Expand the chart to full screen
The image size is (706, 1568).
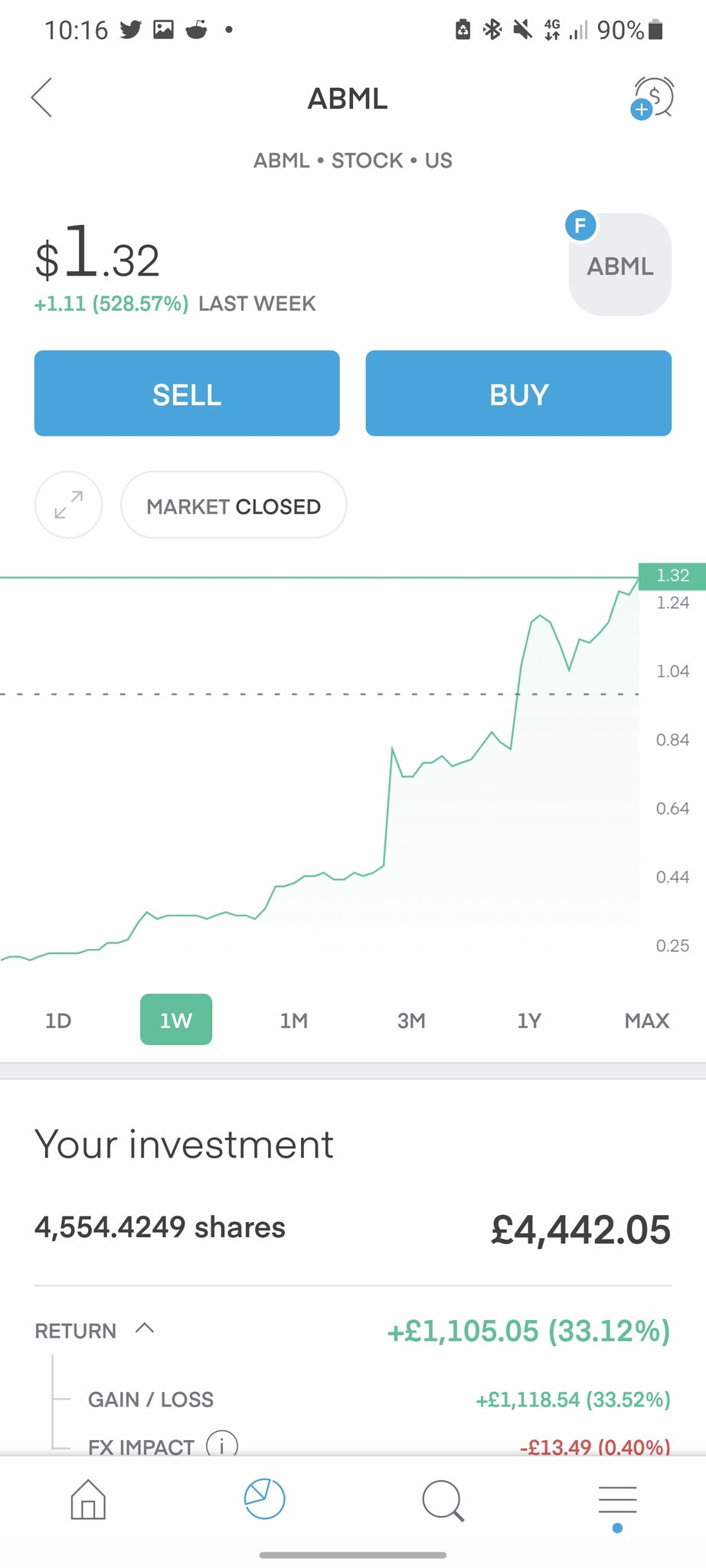click(69, 505)
